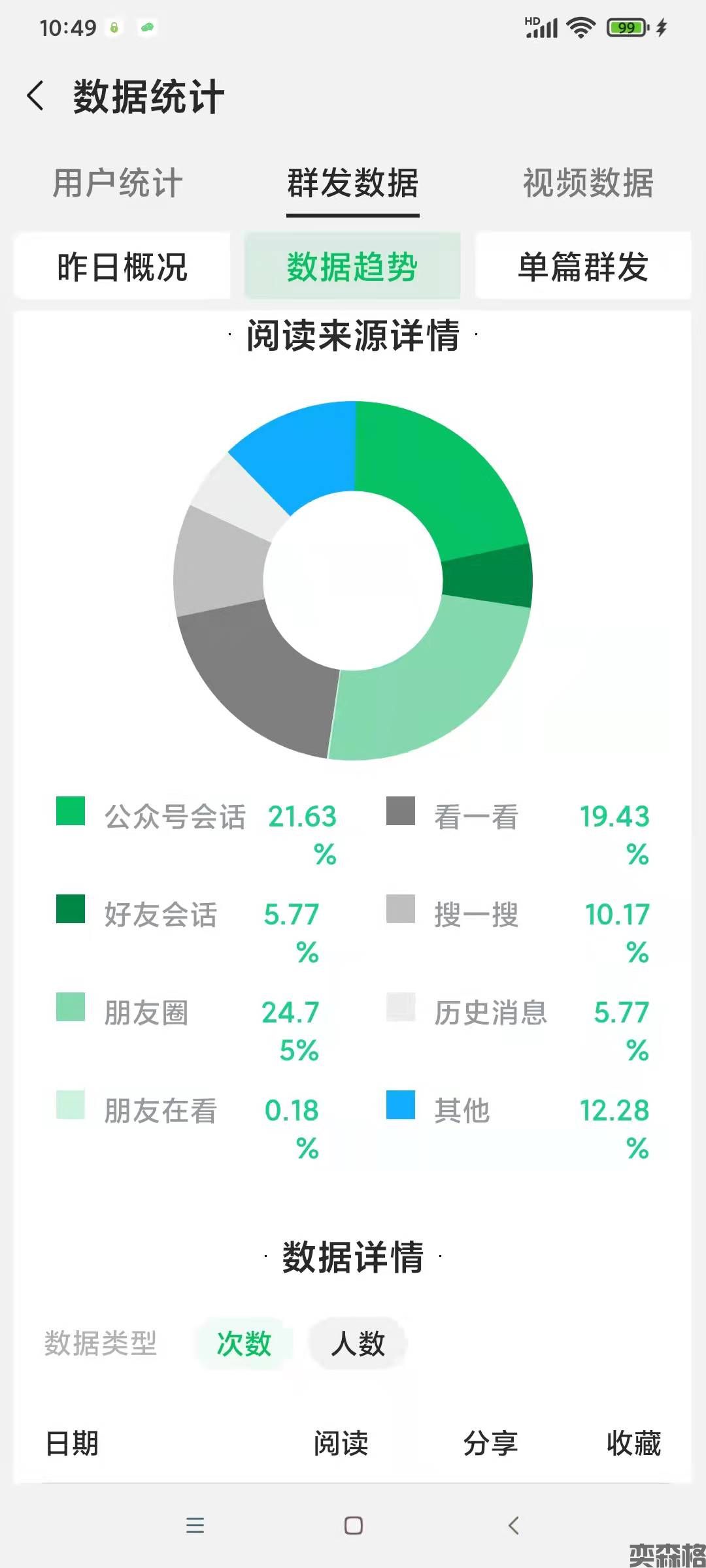This screenshot has width=706, height=1568.
Task: Open the 单篇群发 segment
Action: [582, 267]
